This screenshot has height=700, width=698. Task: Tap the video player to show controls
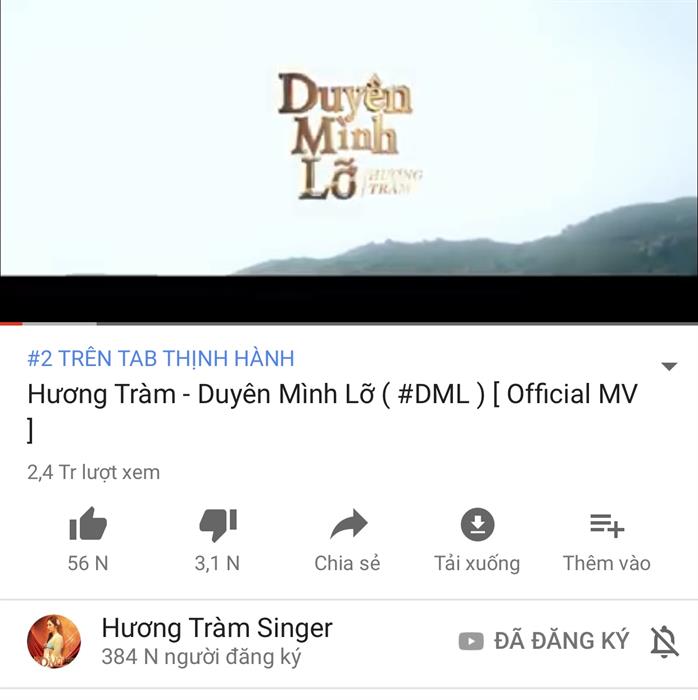349,150
